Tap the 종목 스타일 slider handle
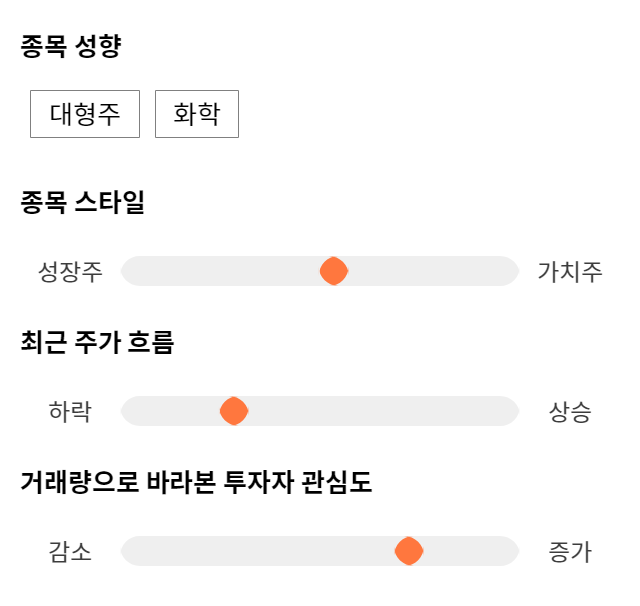 point(334,271)
